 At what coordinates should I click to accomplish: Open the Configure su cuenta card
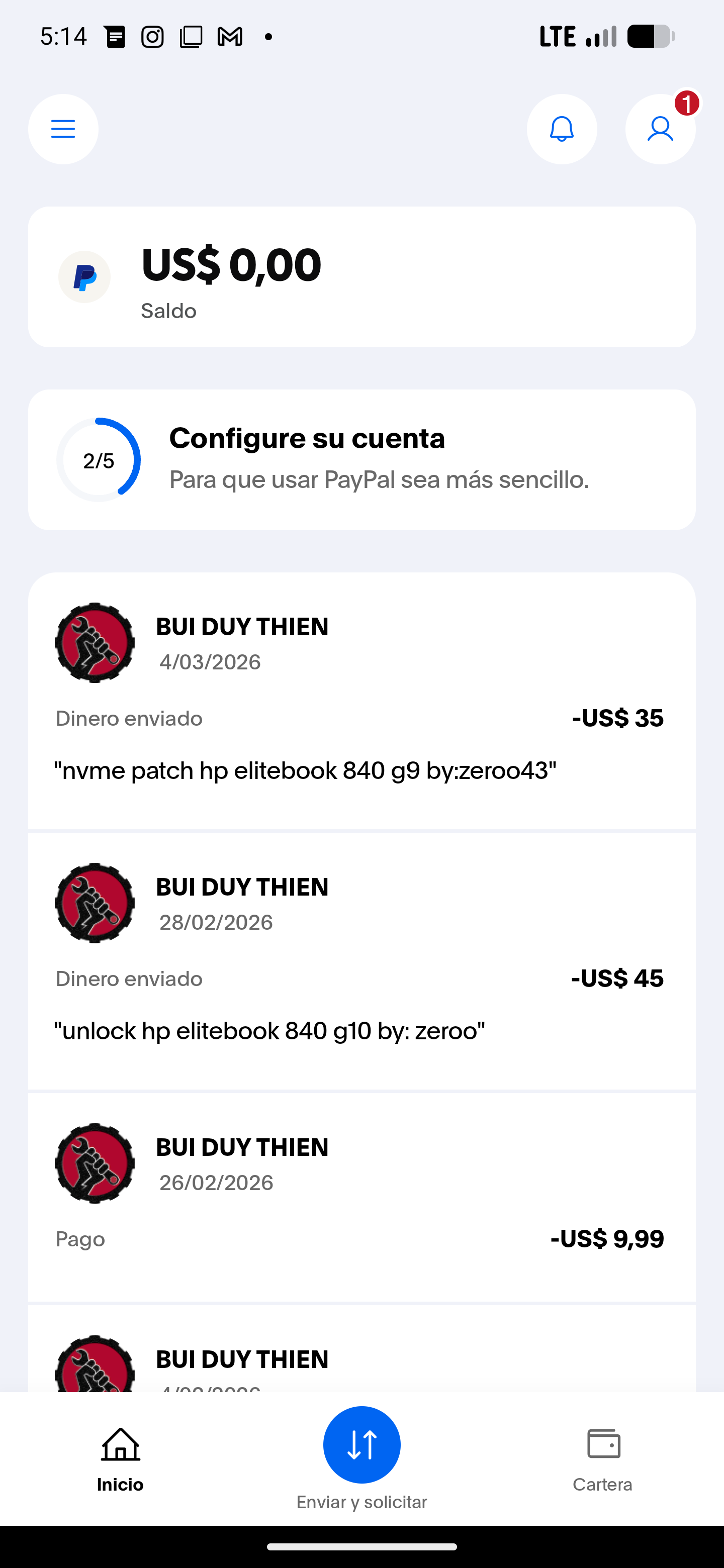point(361,459)
